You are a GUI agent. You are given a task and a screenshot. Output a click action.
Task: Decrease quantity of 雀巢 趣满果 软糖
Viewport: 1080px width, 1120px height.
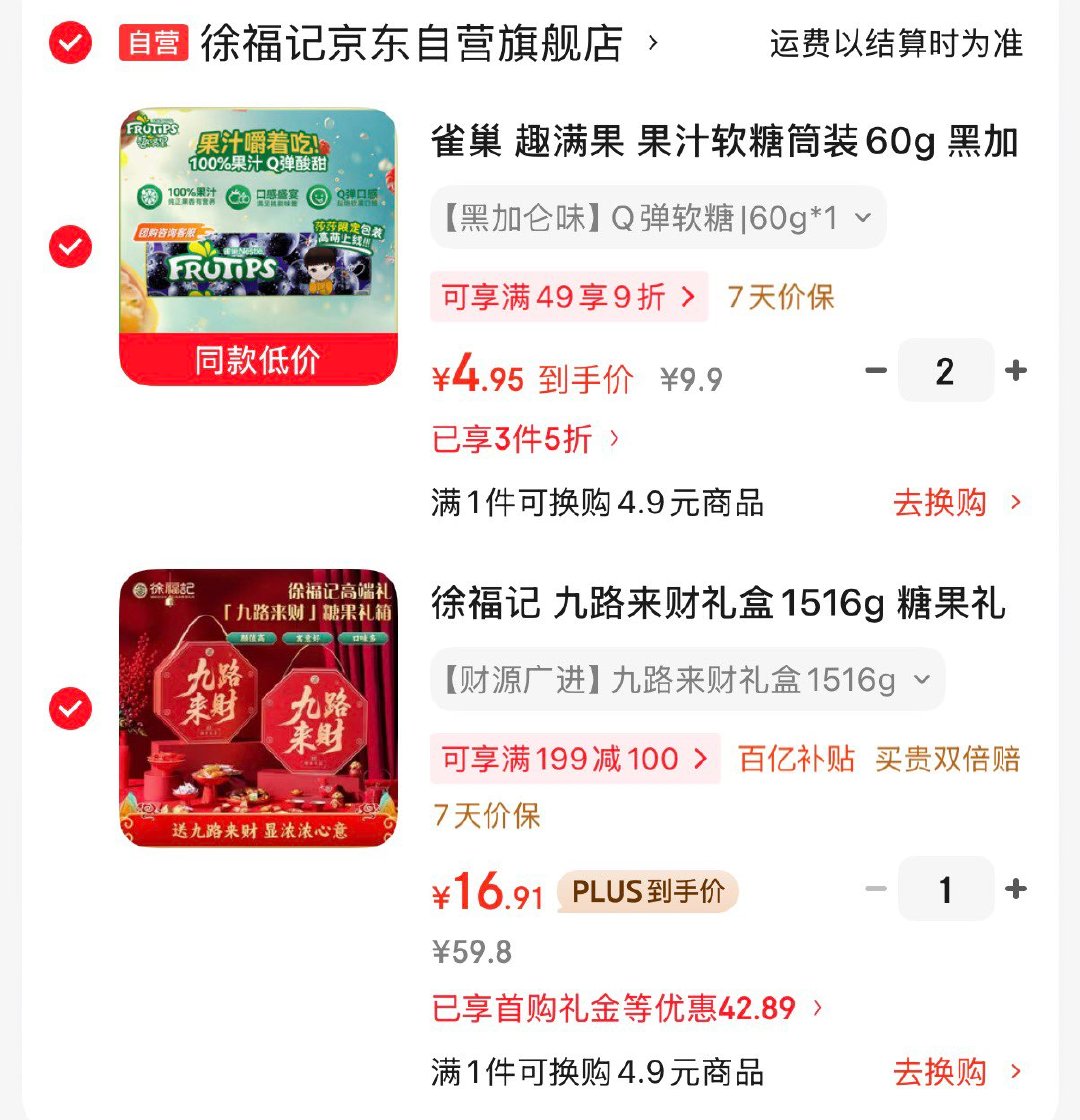876,371
